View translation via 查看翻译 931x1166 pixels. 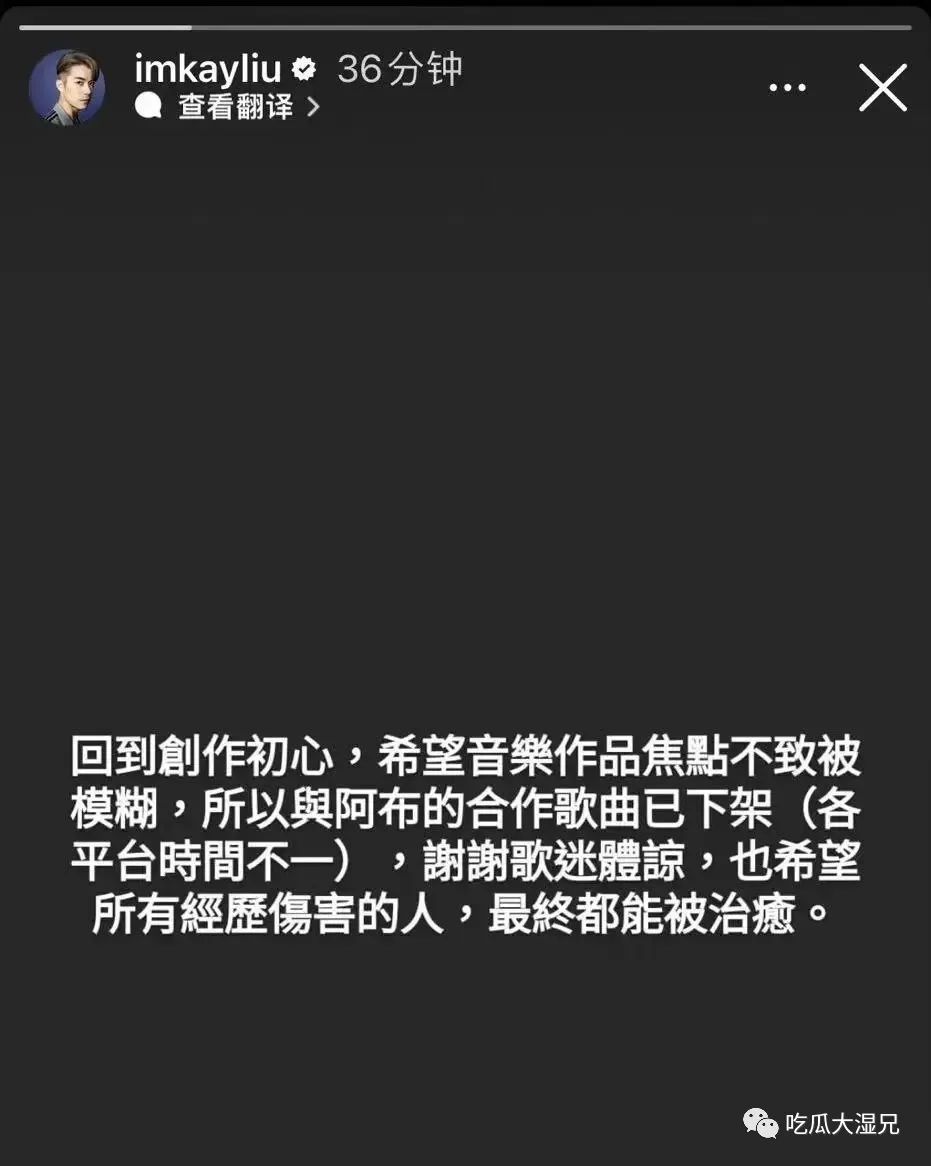pos(236,107)
